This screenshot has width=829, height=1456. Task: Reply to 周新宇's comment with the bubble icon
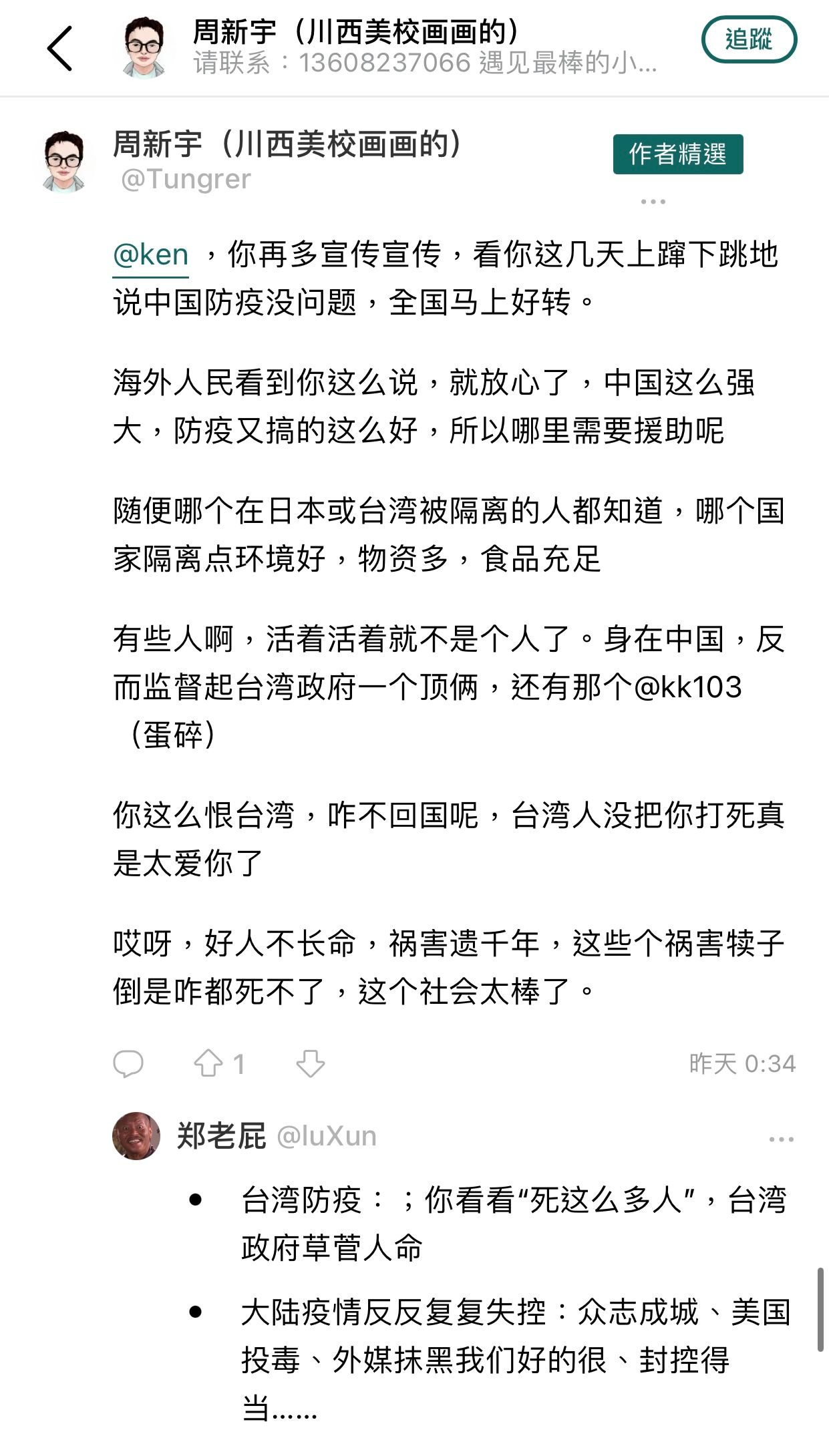[128, 1063]
